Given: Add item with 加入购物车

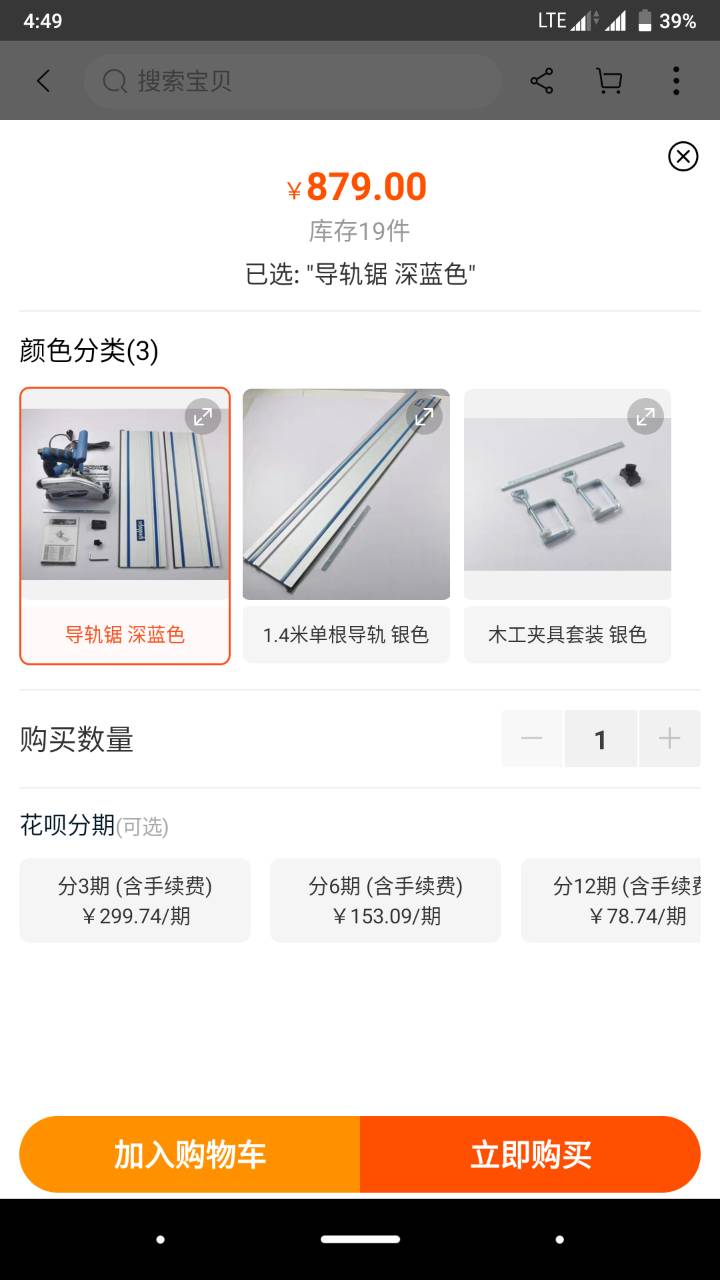Looking at the screenshot, I should coord(190,1154).
